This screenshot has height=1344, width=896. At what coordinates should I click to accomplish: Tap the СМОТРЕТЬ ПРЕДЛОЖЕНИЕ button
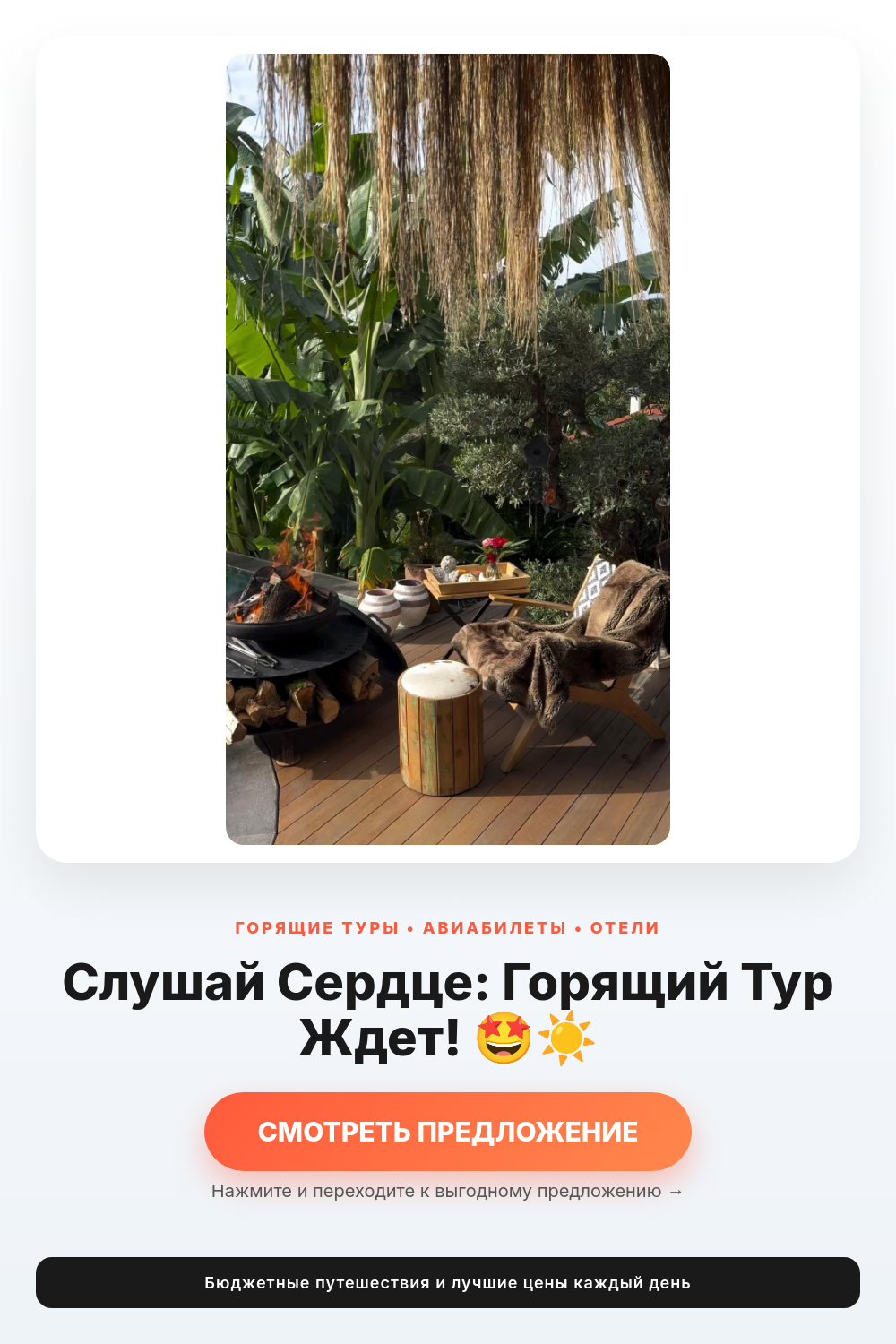[x=448, y=1132]
